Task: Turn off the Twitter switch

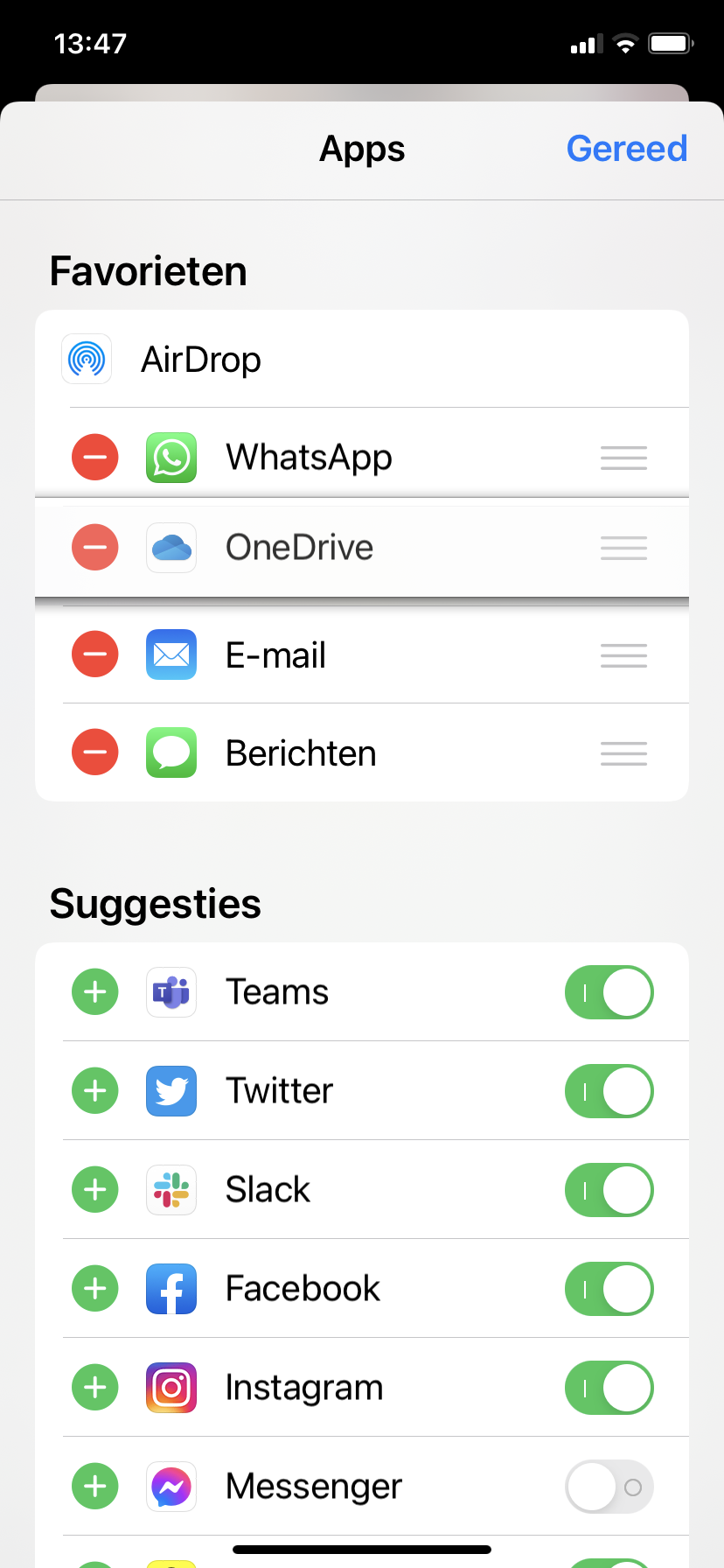Action: pos(609,1091)
